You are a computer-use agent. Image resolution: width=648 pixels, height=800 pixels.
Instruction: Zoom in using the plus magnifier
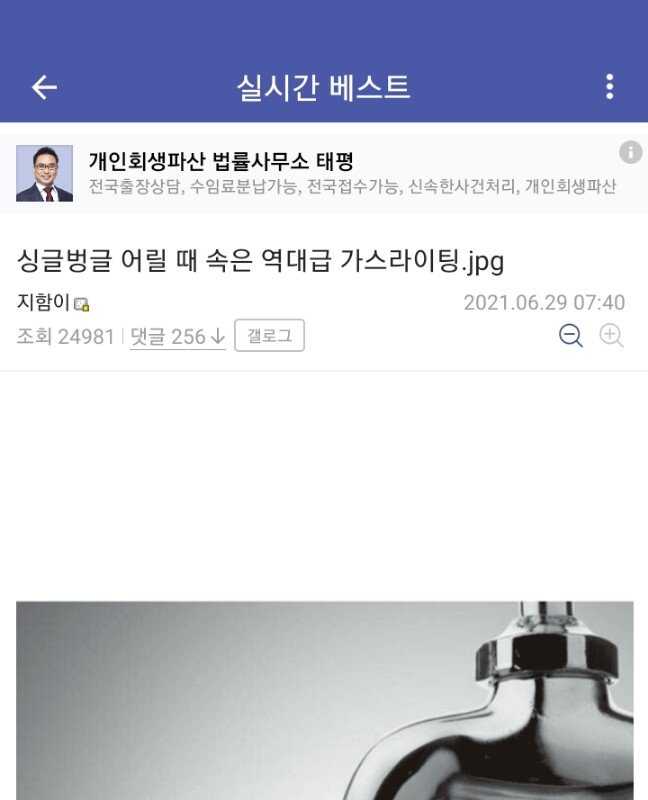611,336
